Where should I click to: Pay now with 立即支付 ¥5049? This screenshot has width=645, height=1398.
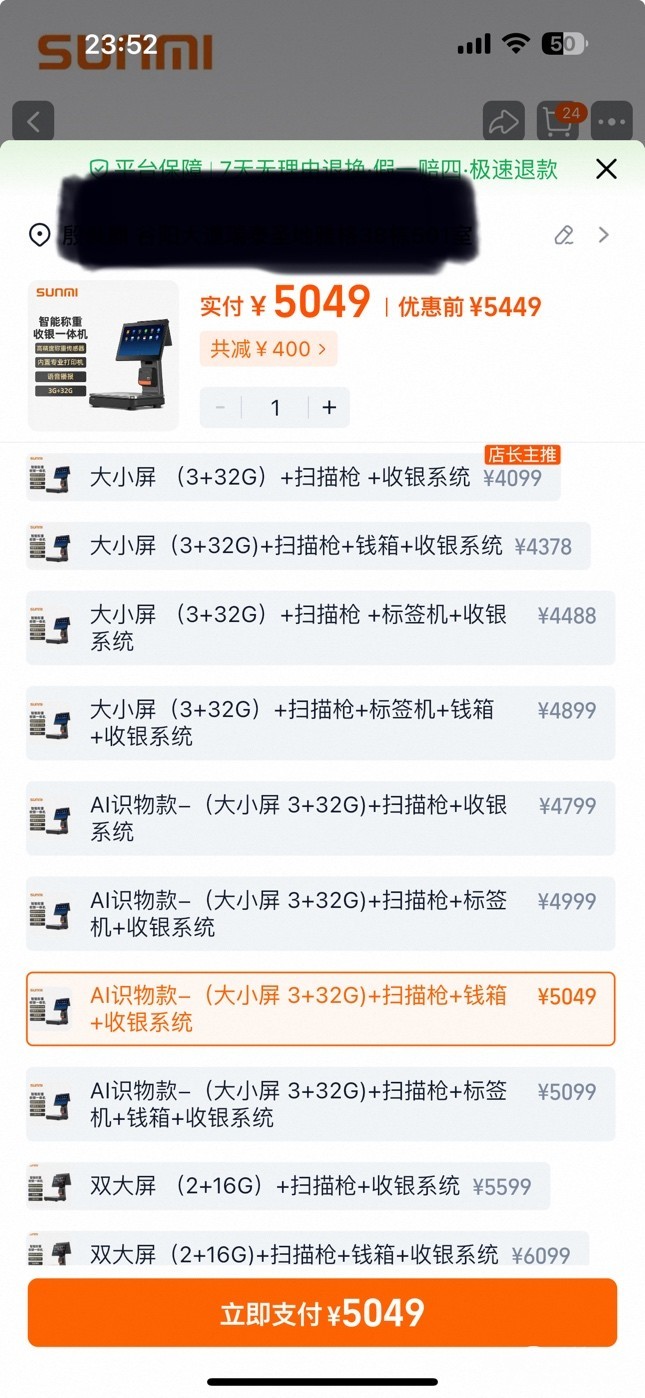coord(322,1312)
